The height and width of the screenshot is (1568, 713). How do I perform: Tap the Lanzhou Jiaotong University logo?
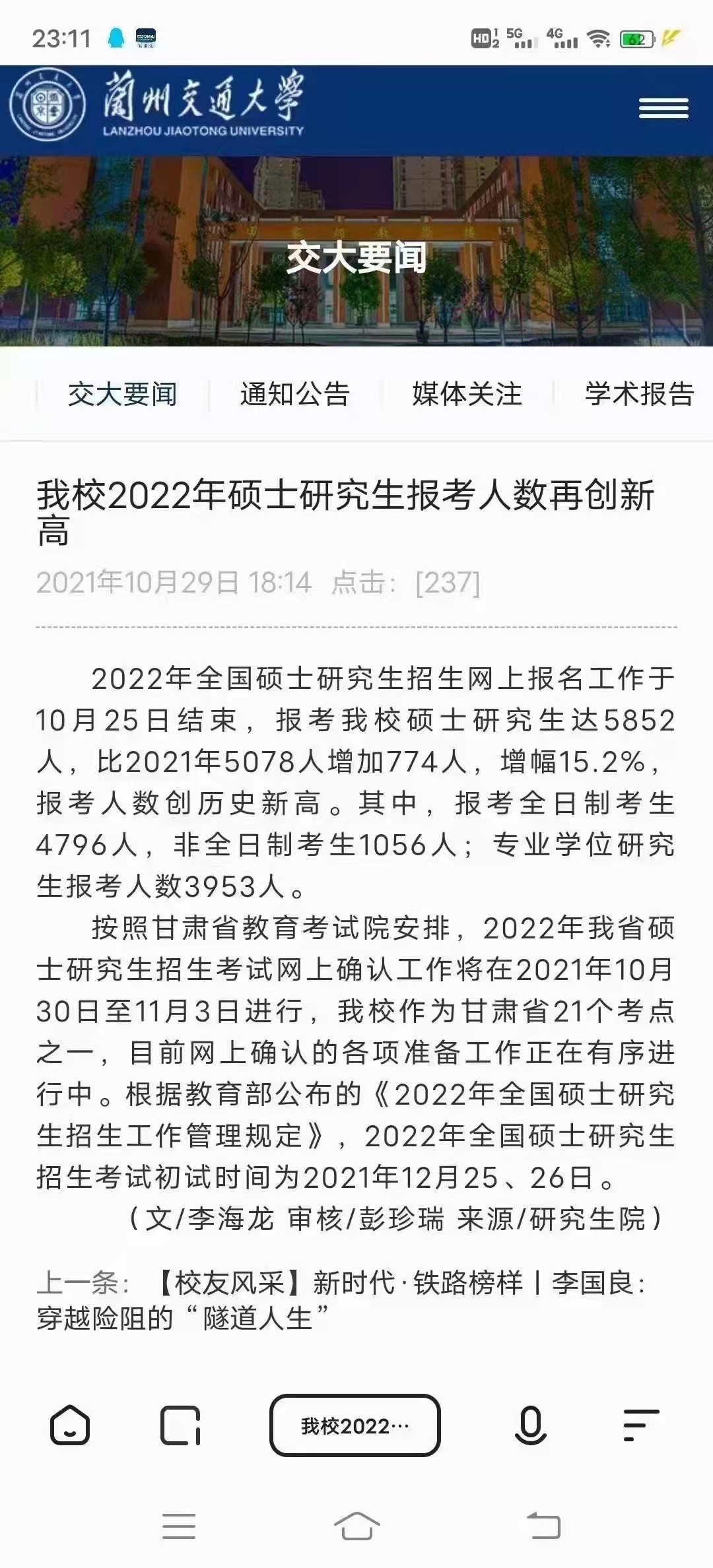(x=157, y=106)
